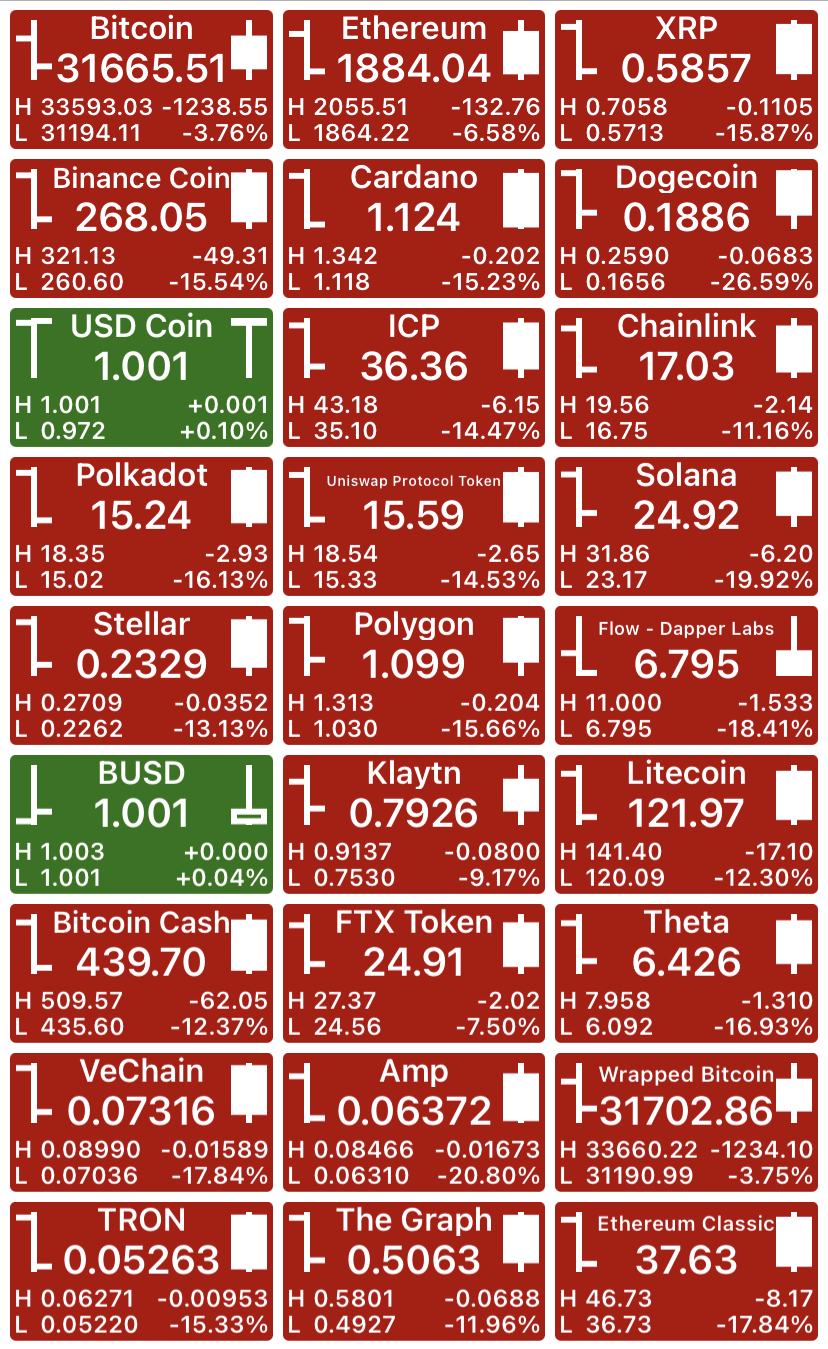The height and width of the screenshot is (1349, 828).
Task: View Chainlink details
Action: pos(686,378)
